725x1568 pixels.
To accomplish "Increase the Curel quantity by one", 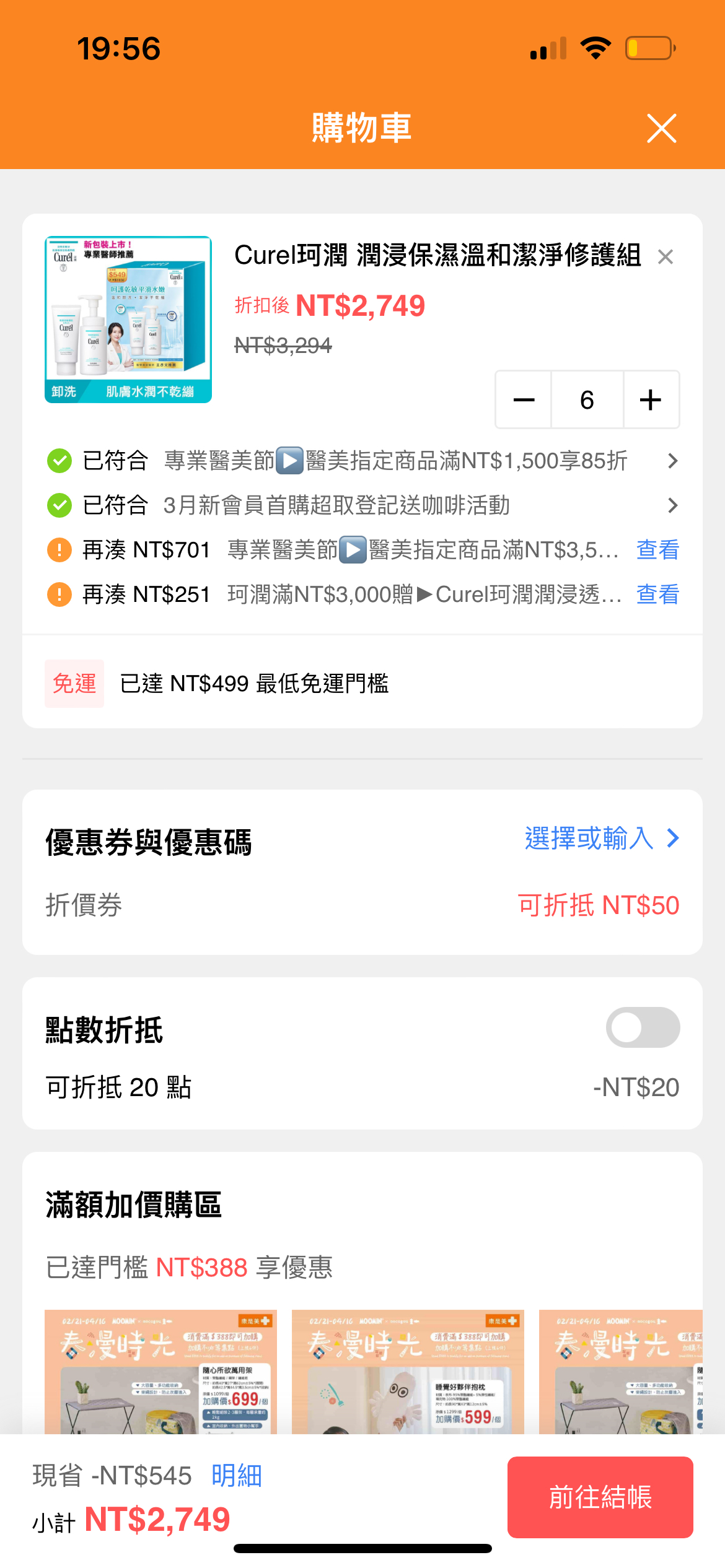I will click(651, 400).
